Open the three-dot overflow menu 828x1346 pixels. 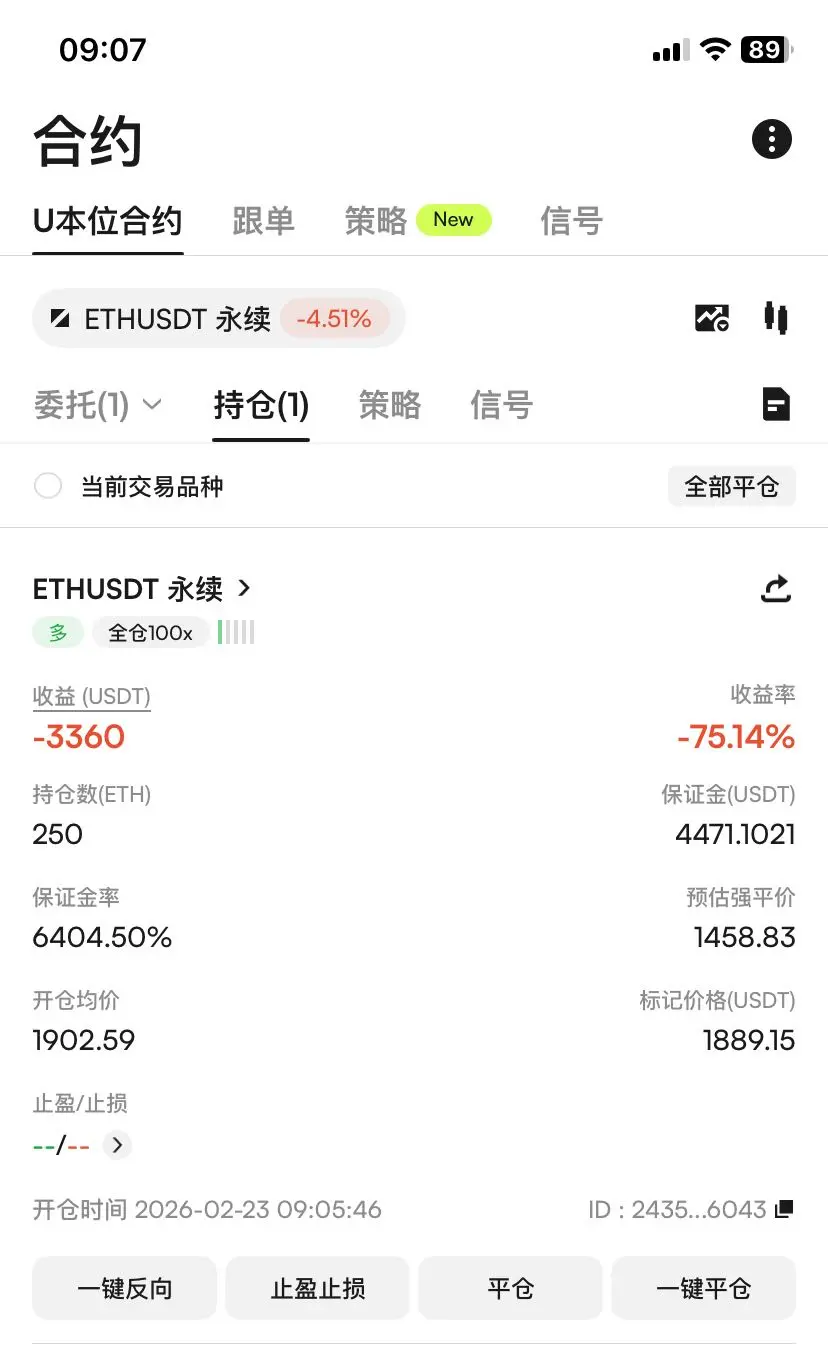point(771,139)
